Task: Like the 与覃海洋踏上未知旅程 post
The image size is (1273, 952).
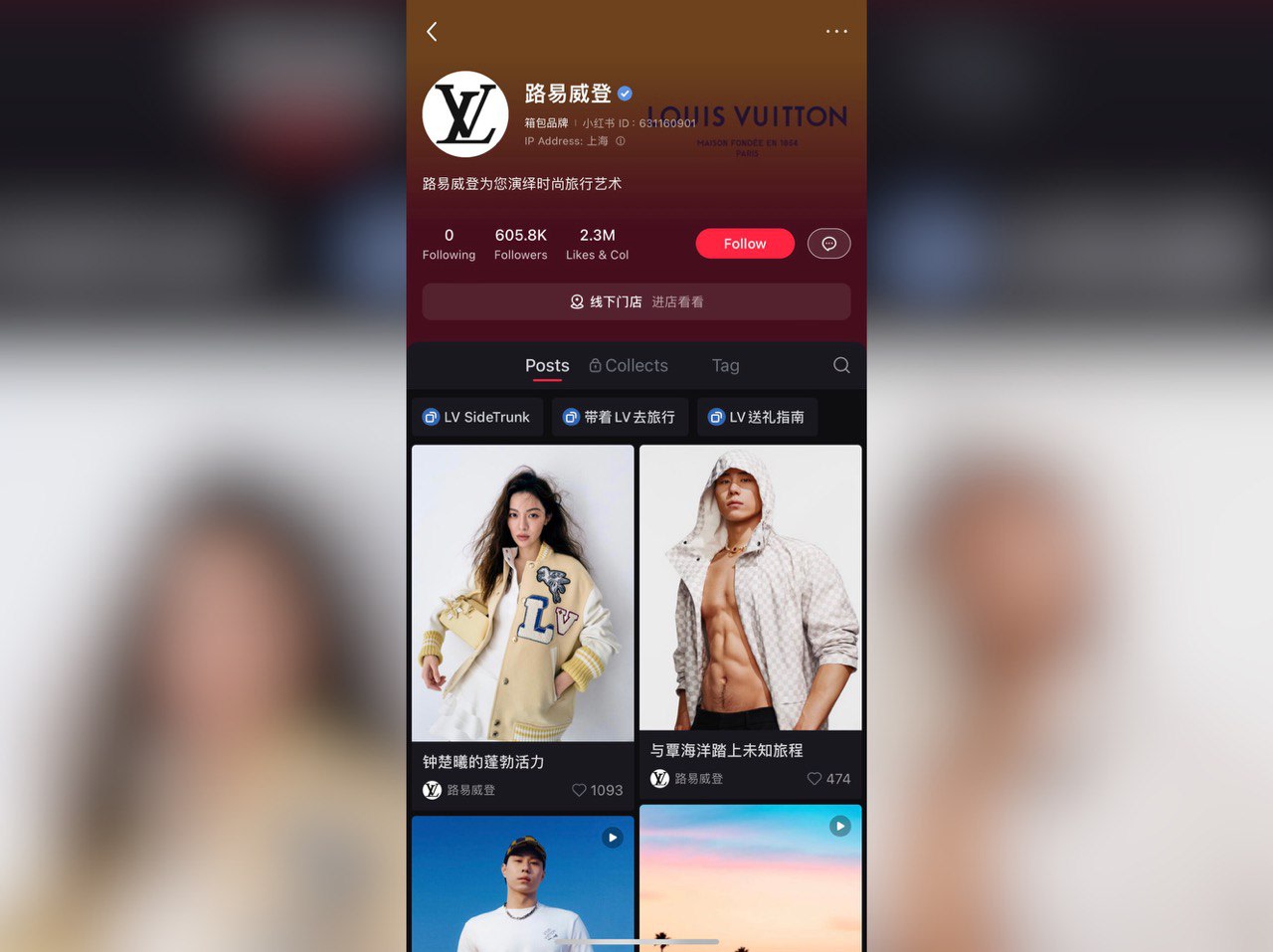Action: [x=814, y=779]
